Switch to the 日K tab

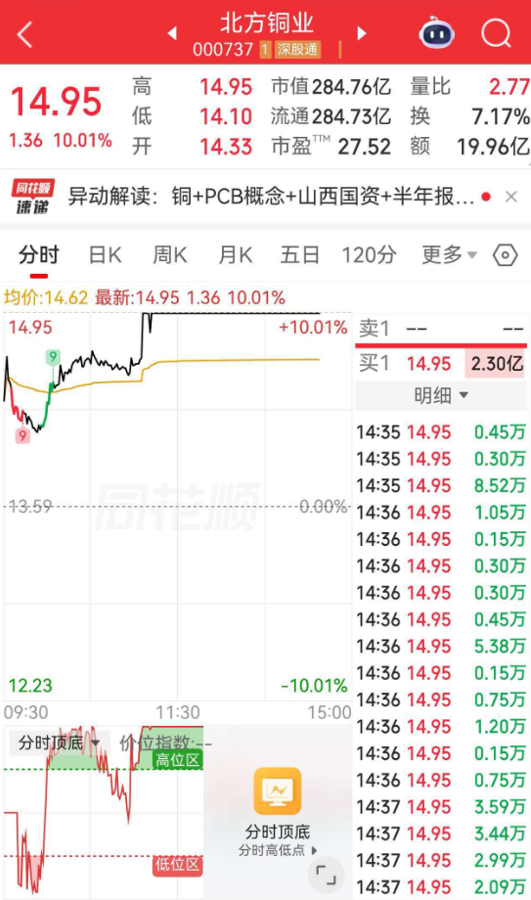pos(105,254)
